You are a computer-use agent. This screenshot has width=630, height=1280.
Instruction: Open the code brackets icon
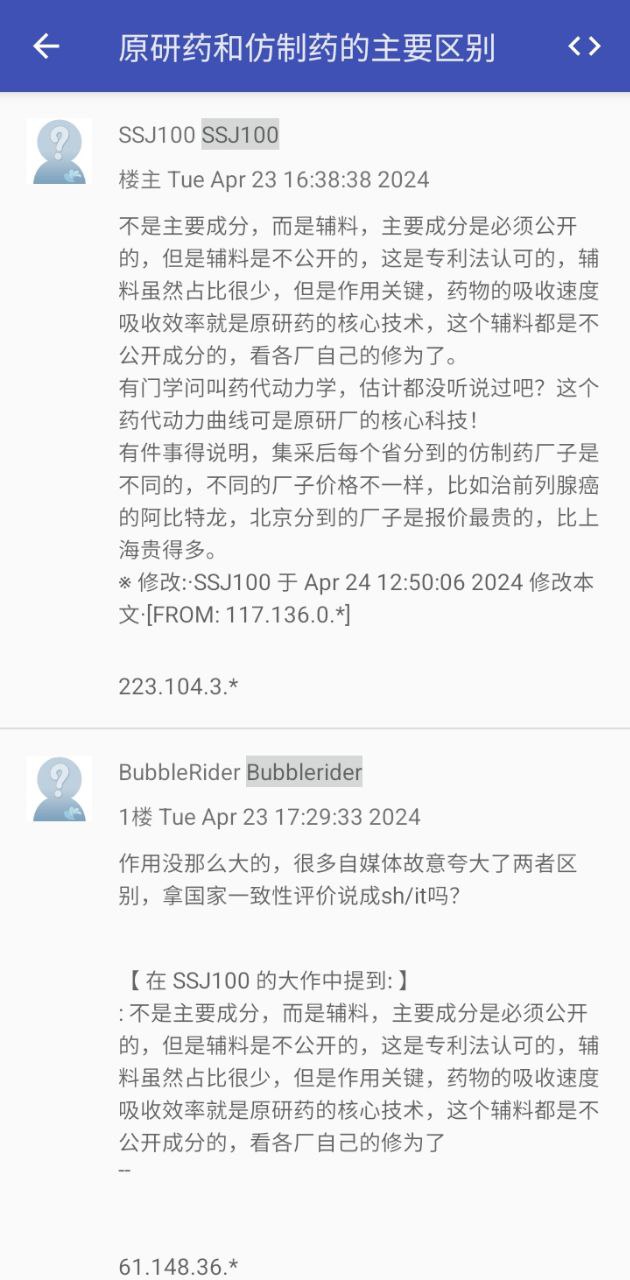click(x=584, y=46)
